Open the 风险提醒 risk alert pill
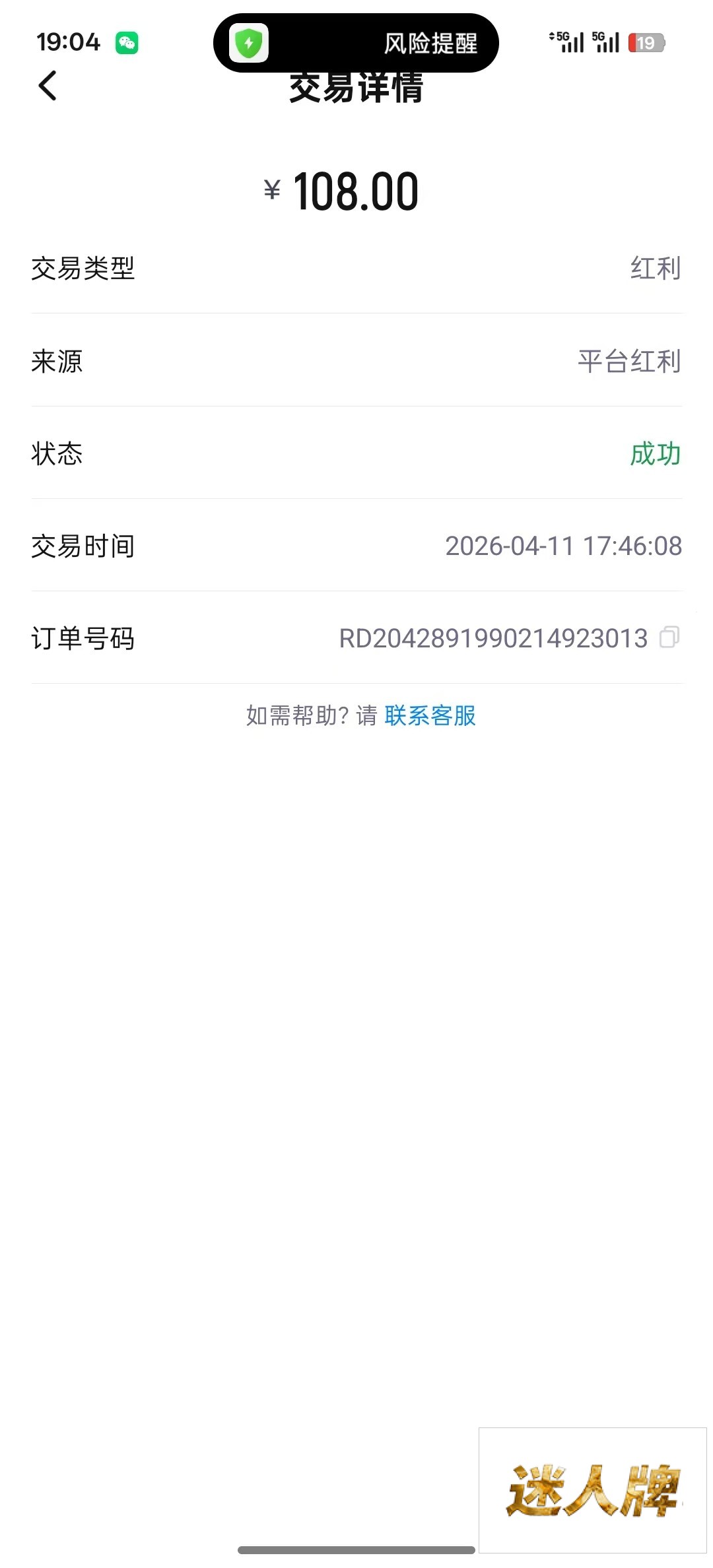 click(356, 44)
